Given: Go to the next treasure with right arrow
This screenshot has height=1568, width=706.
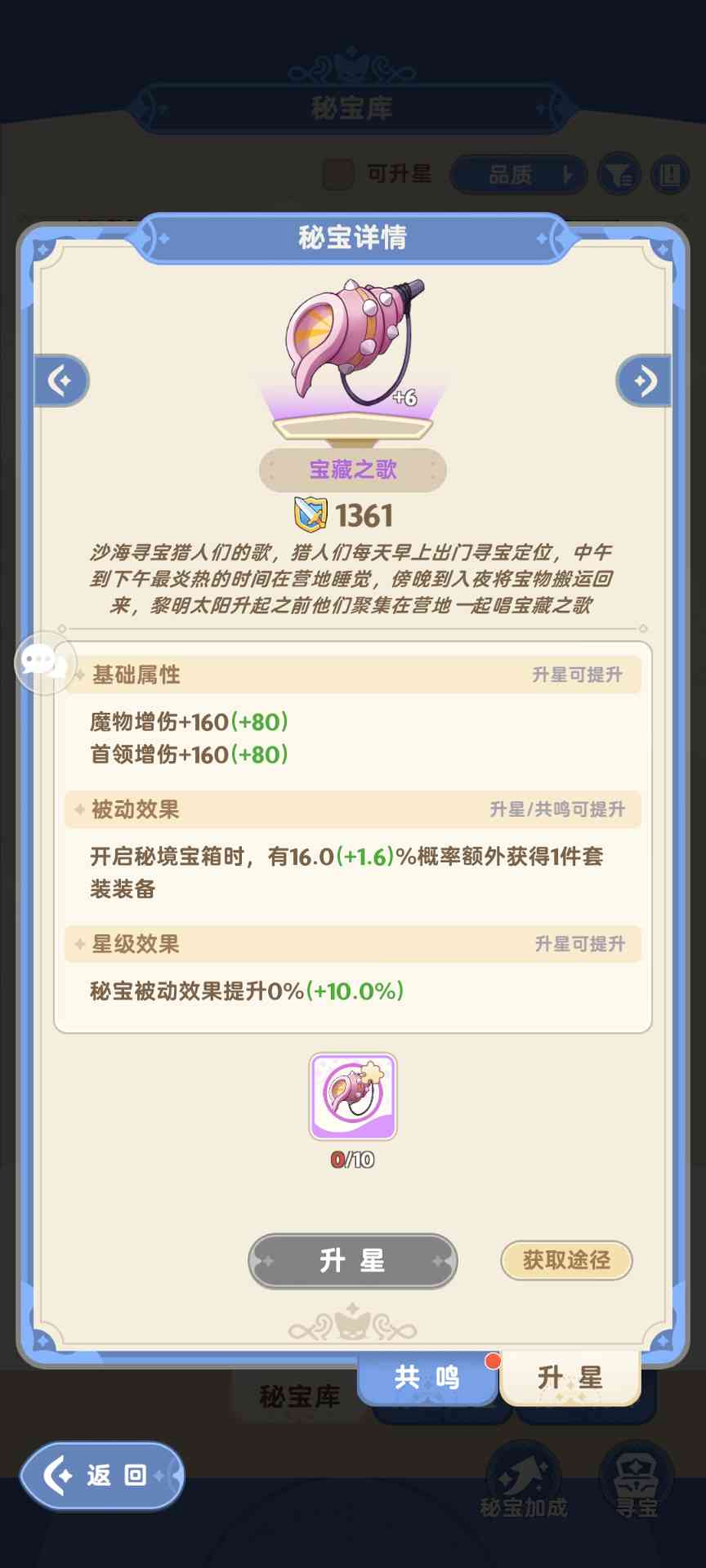Looking at the screenshot, I should (644, 381).
